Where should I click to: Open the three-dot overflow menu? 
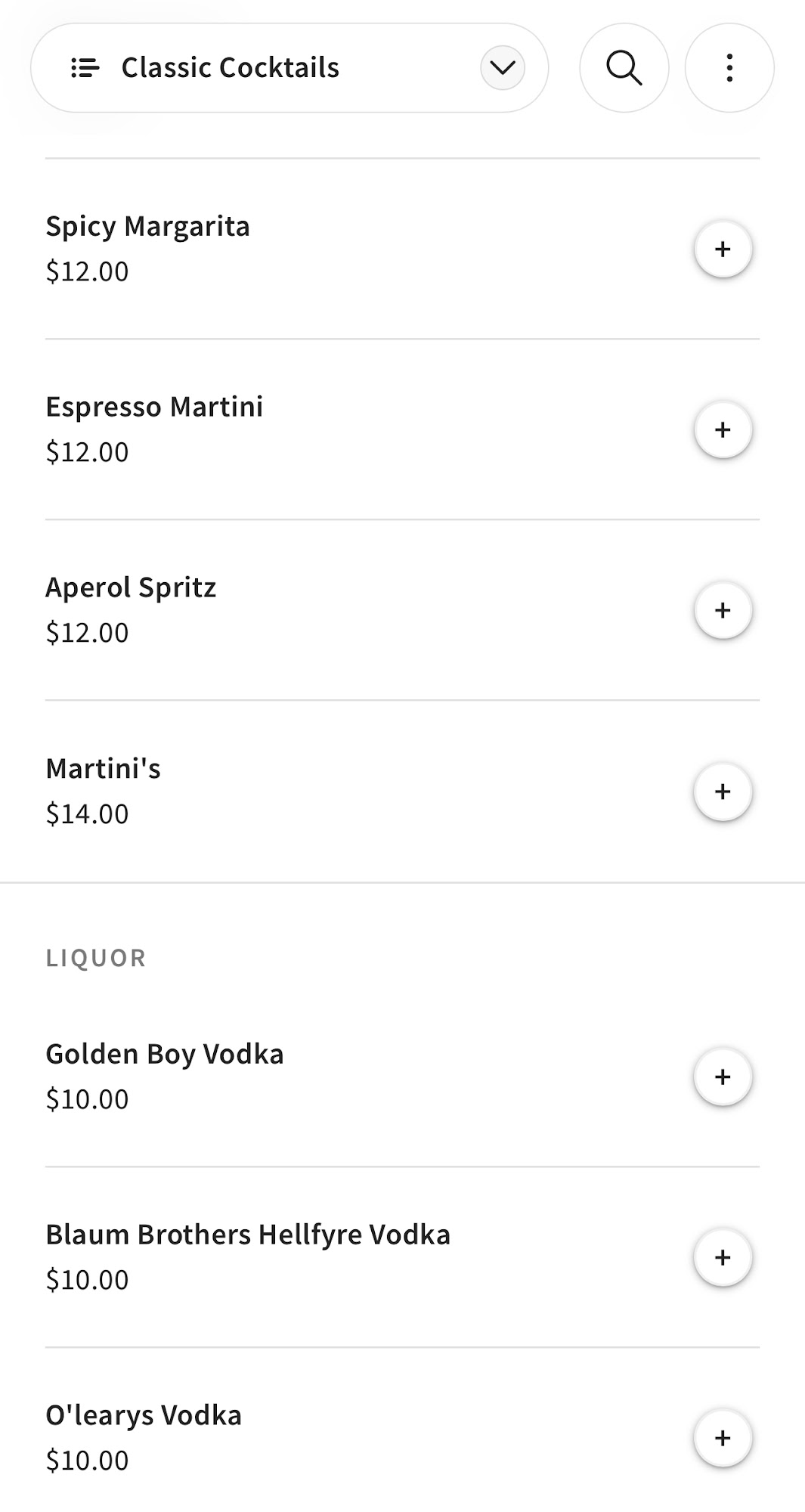(x=729, y=68)
